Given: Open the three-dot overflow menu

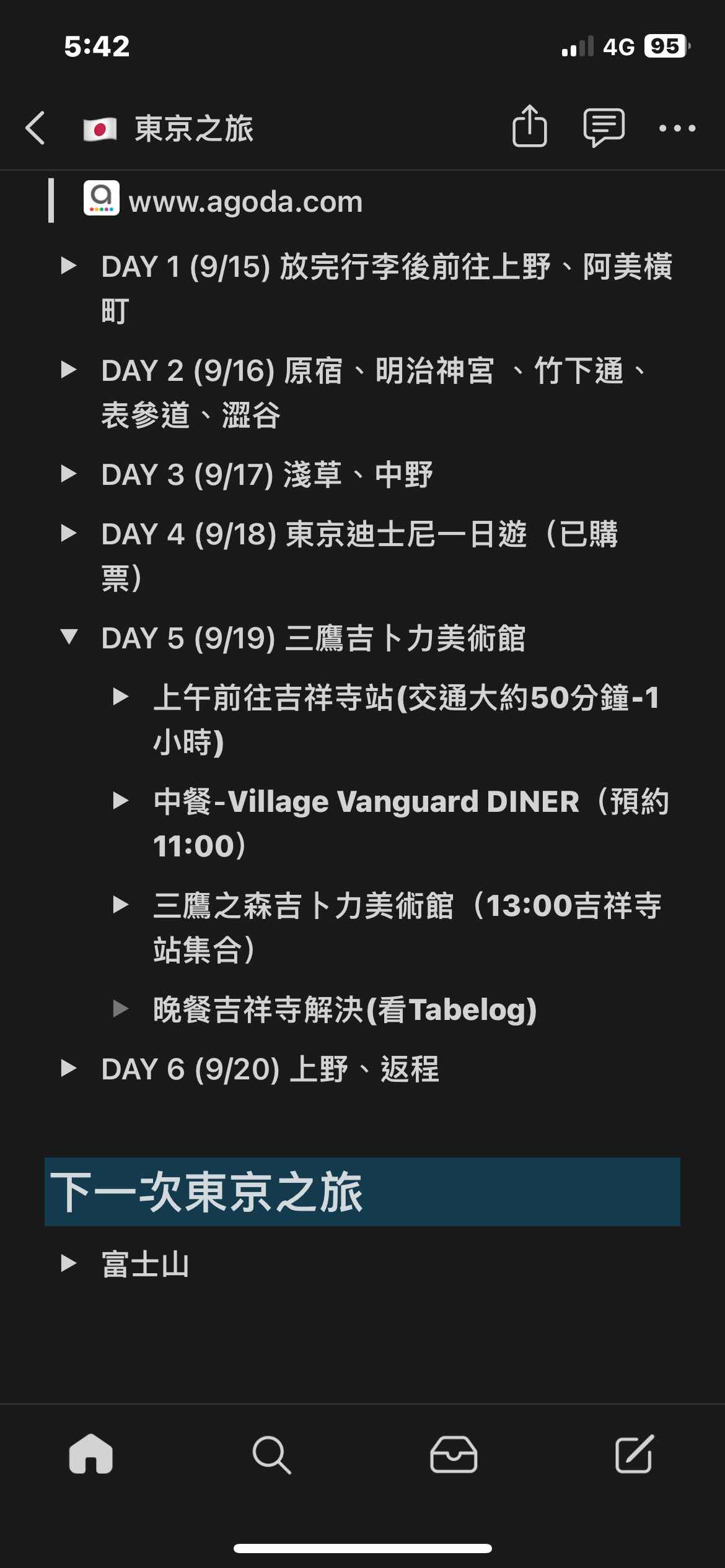Looking at the screenshot, I should (677, 128).
